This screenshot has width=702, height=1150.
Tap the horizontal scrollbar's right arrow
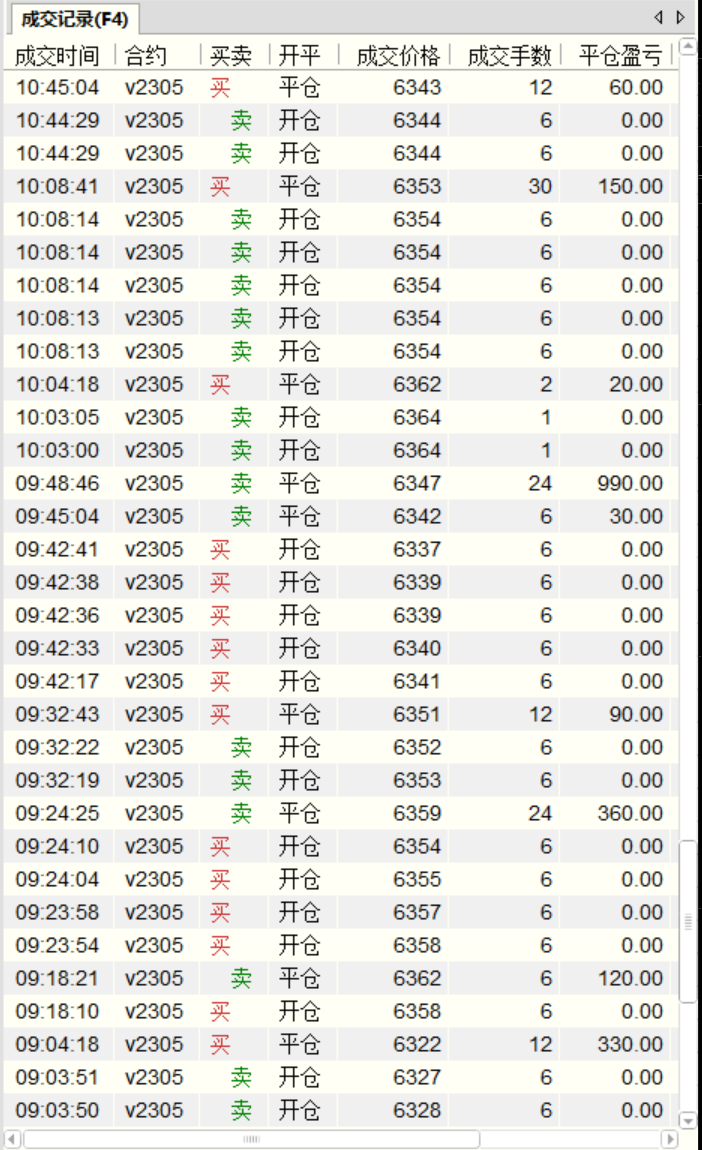[669, 1139]
